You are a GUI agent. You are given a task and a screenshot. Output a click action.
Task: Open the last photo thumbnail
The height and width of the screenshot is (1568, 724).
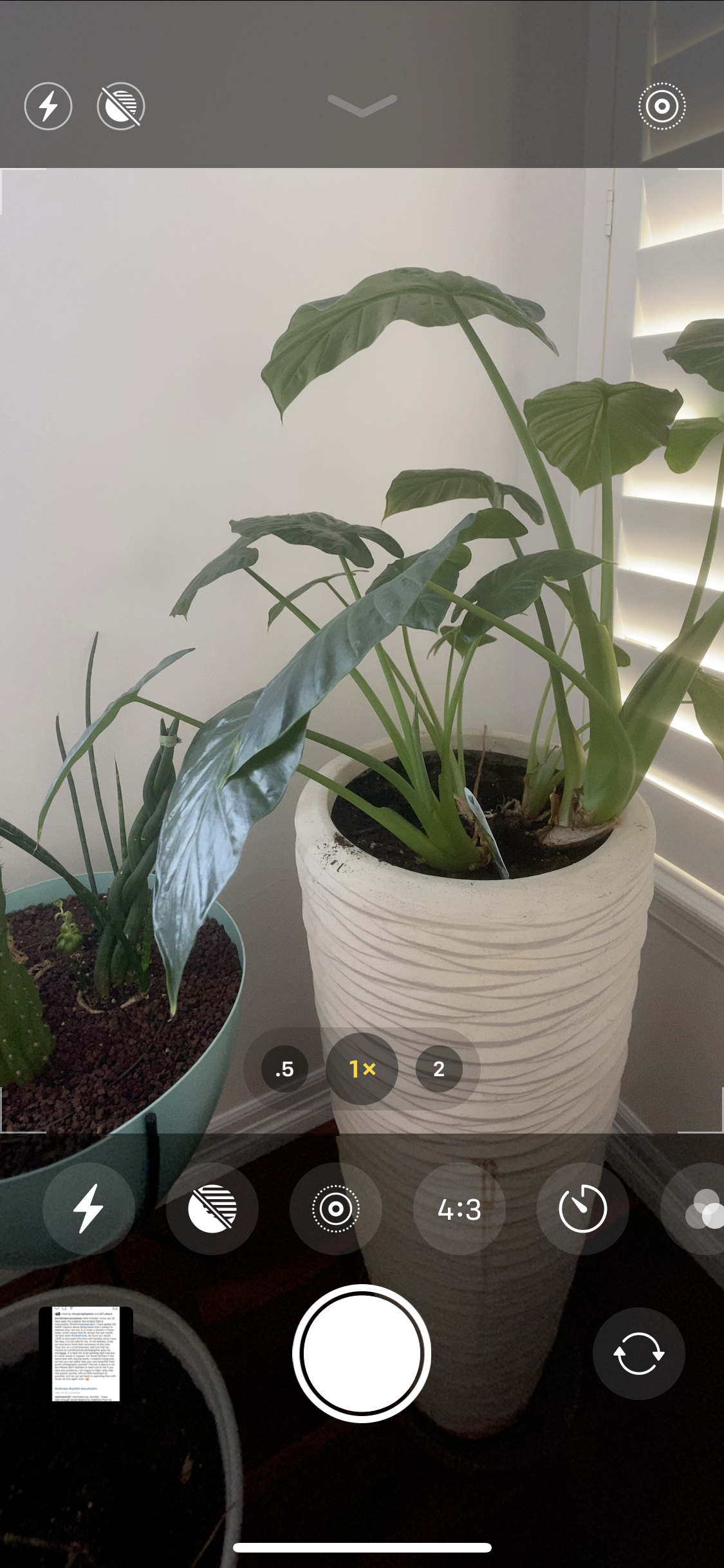[86, 1354]
